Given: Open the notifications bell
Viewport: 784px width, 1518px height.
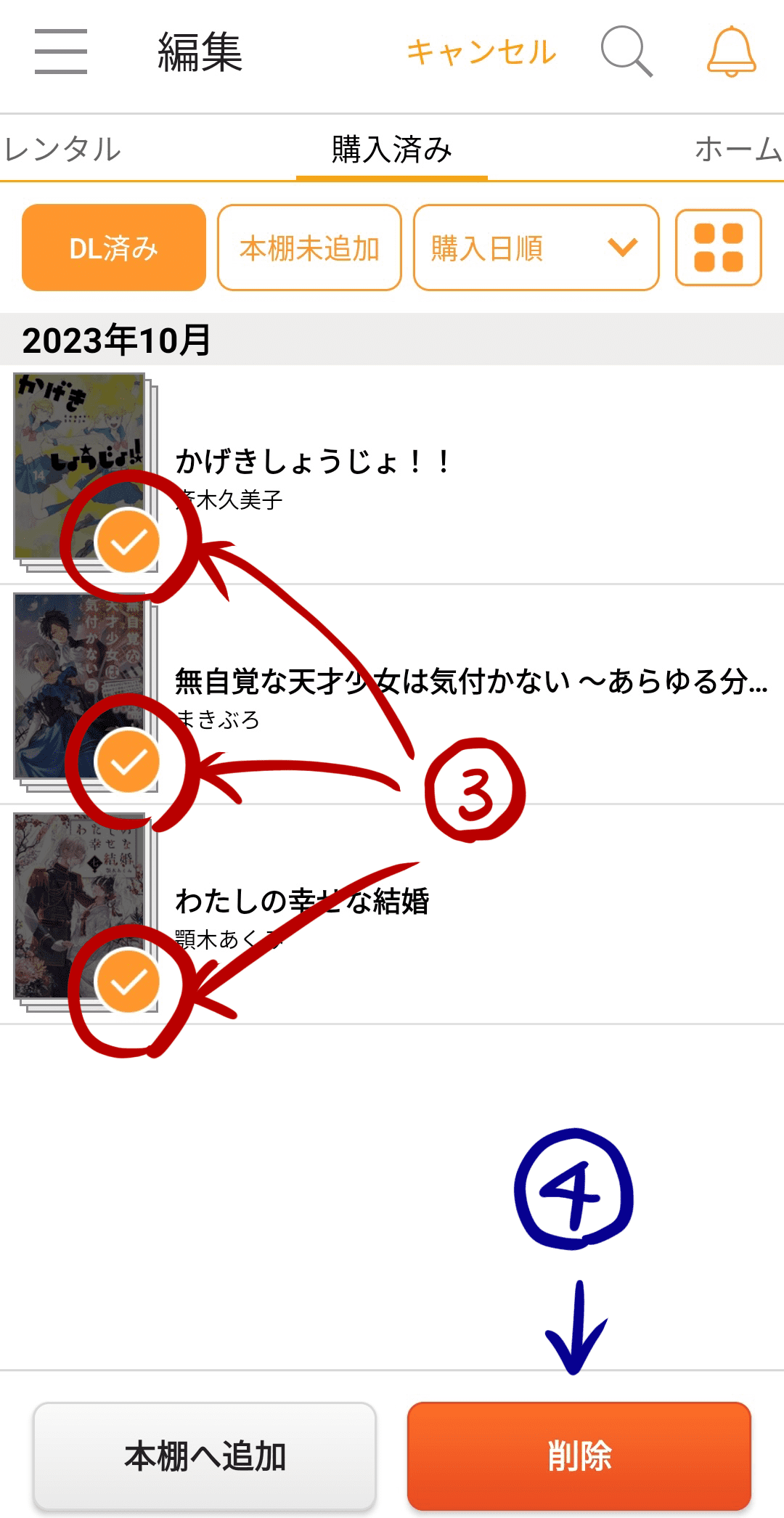Looking at the screenshot, I should pyautogui.click(x=731, y=52).
